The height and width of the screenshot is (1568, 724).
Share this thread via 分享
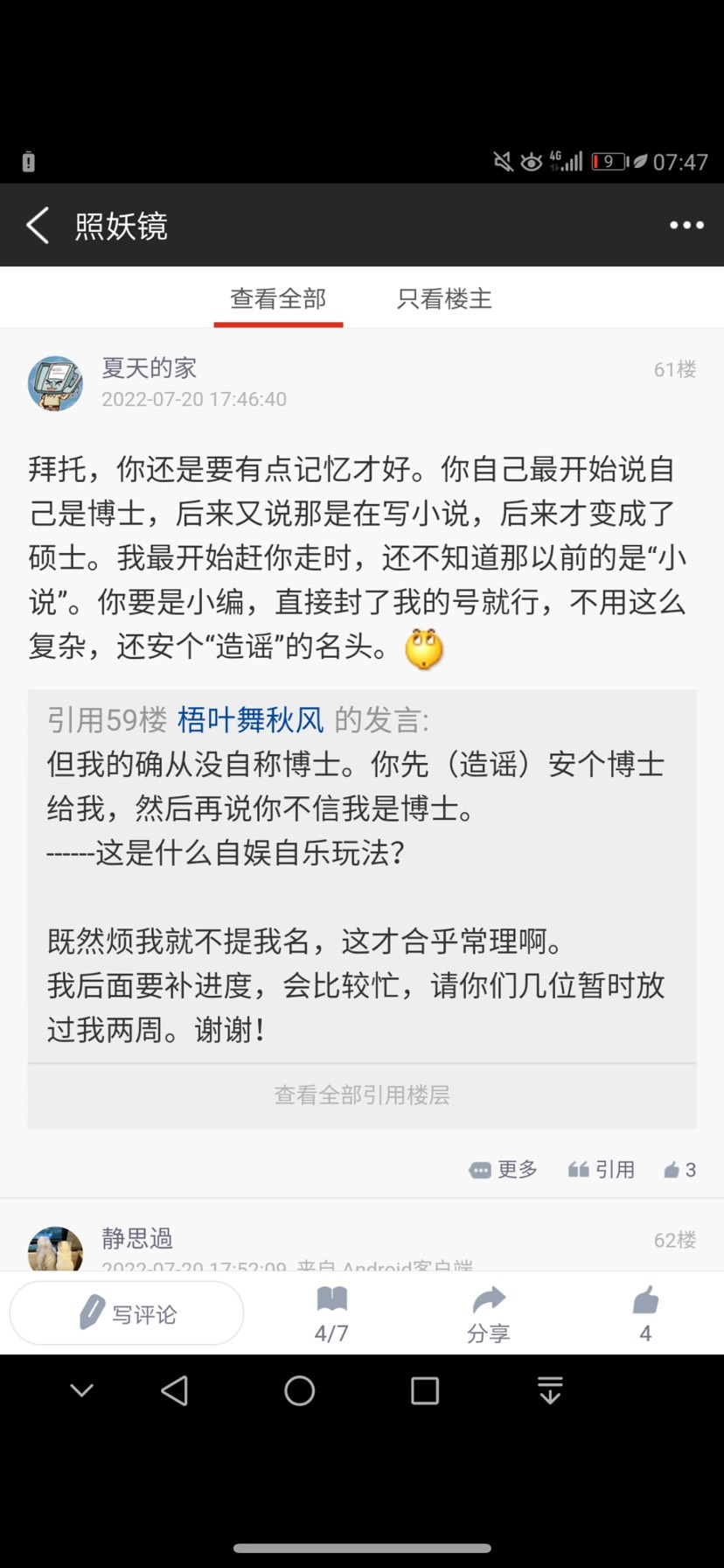point(488,1315)
